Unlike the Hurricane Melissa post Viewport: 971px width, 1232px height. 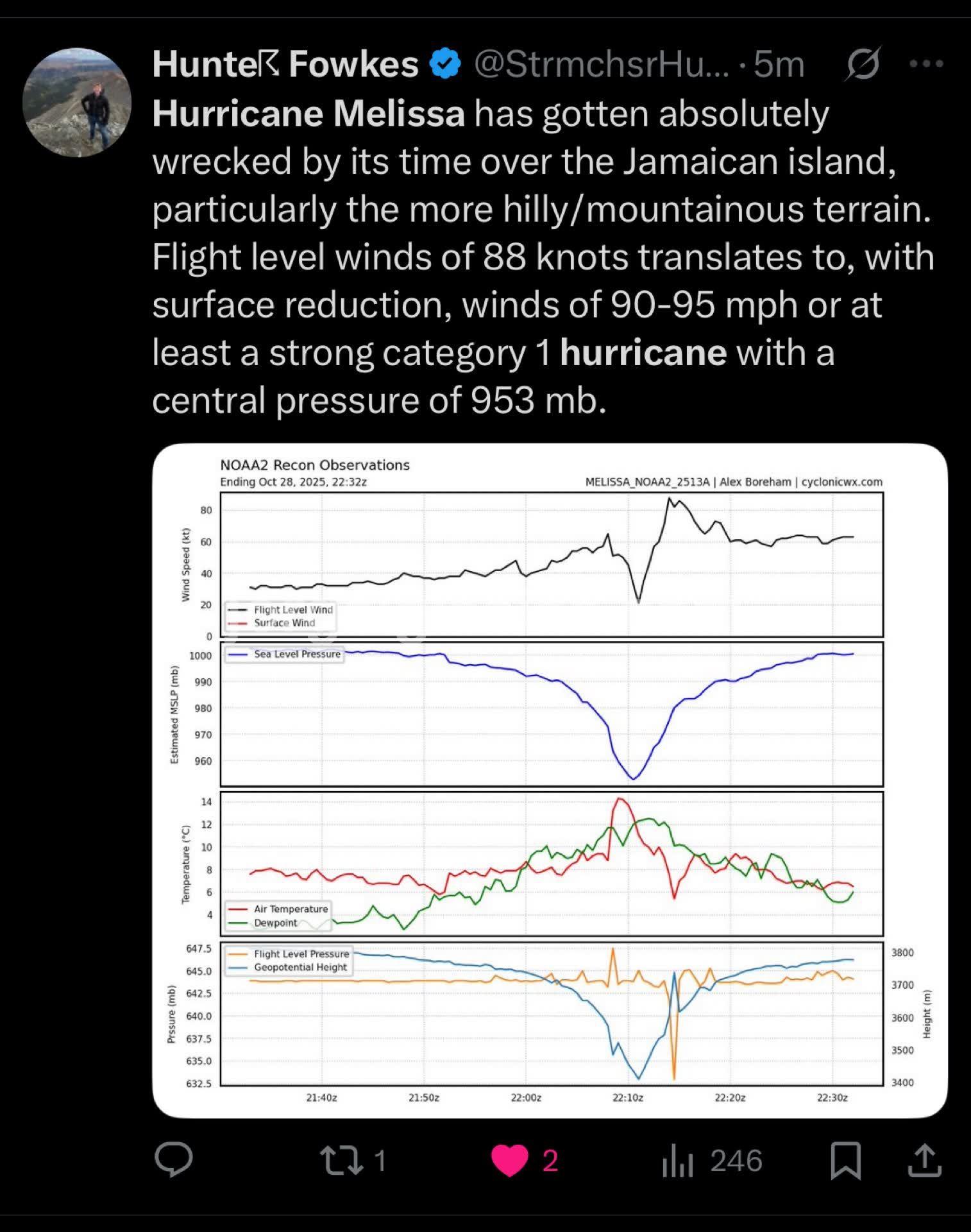click(510, 1161)
